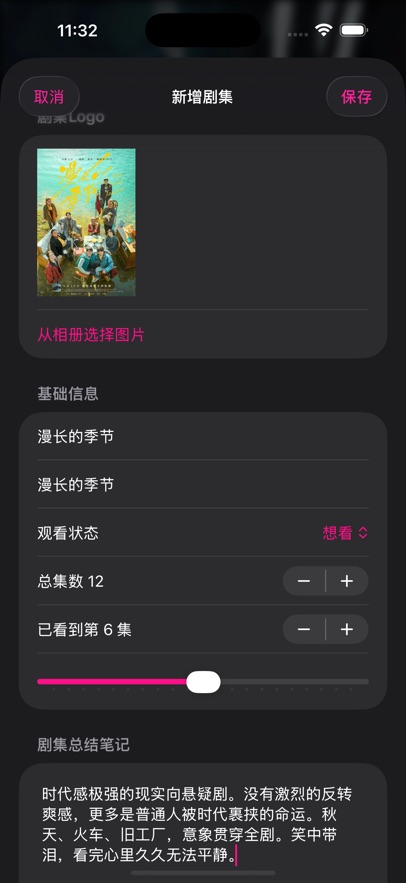Save the series with 保存
This screenshot has width=406, height=883.
pos(356,97)
